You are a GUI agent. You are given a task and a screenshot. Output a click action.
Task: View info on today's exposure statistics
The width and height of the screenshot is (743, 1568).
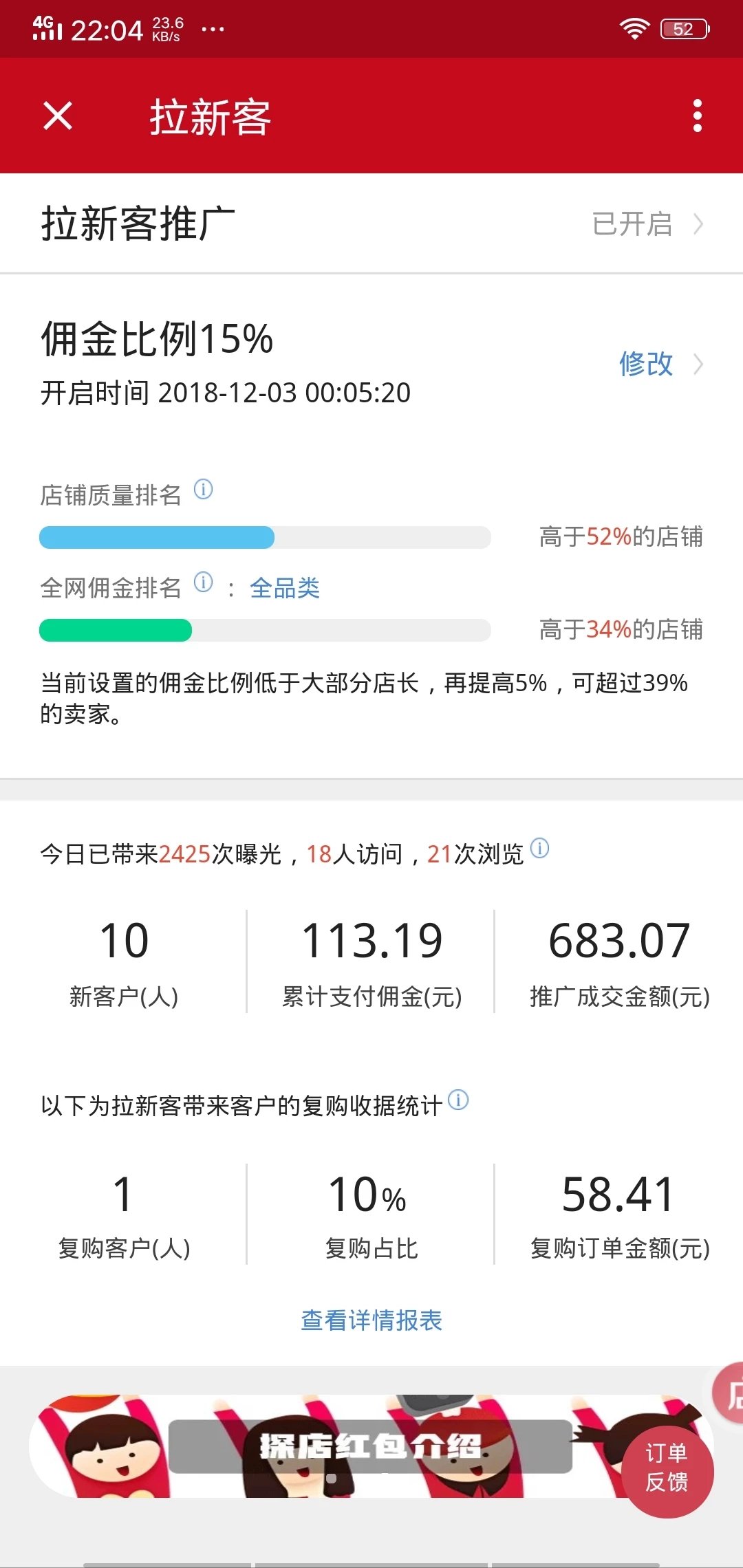(x=540, y=849)
